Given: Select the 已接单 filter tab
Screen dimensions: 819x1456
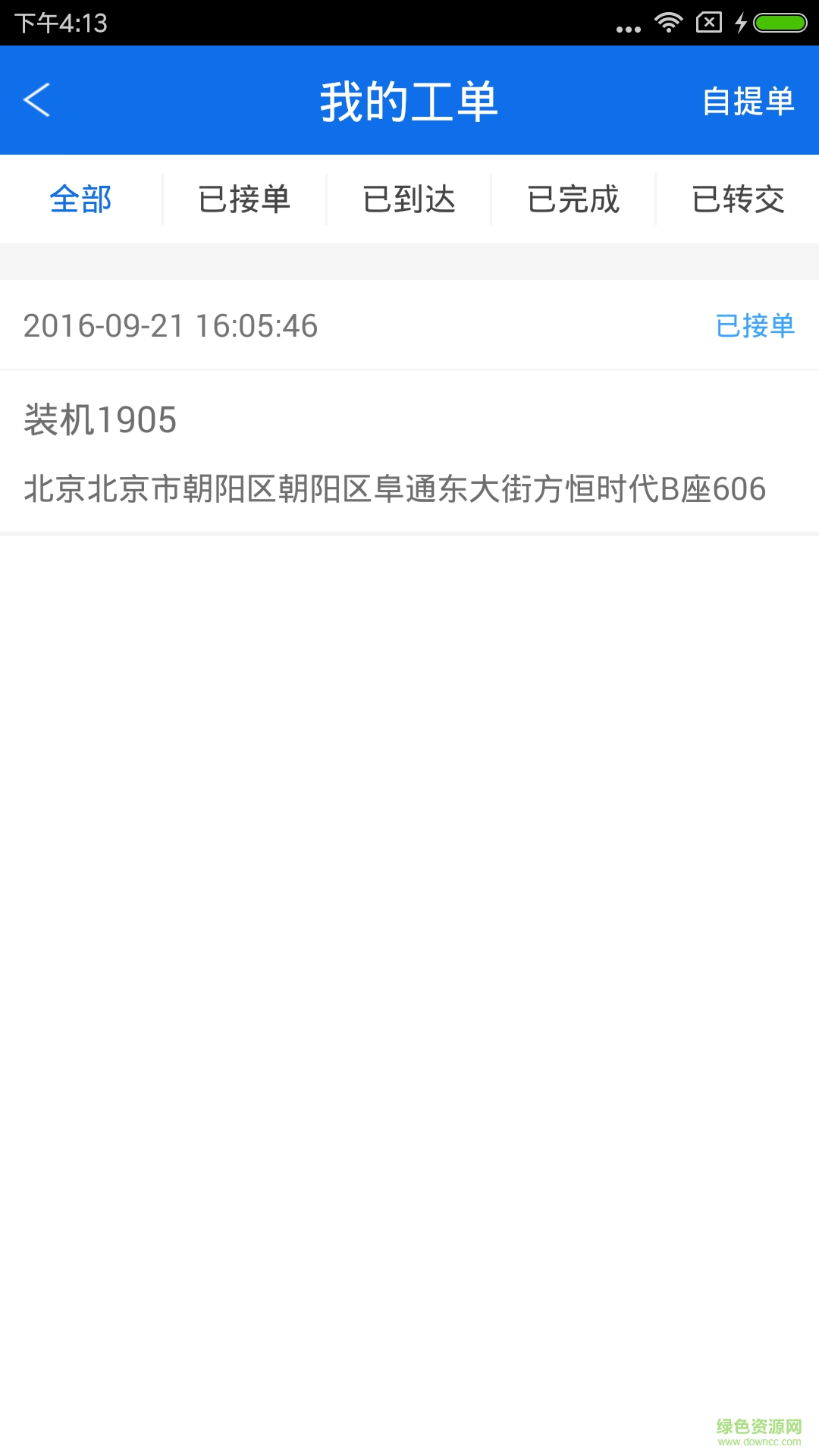Looking at the screenshot, I should (x=245, y=199).
